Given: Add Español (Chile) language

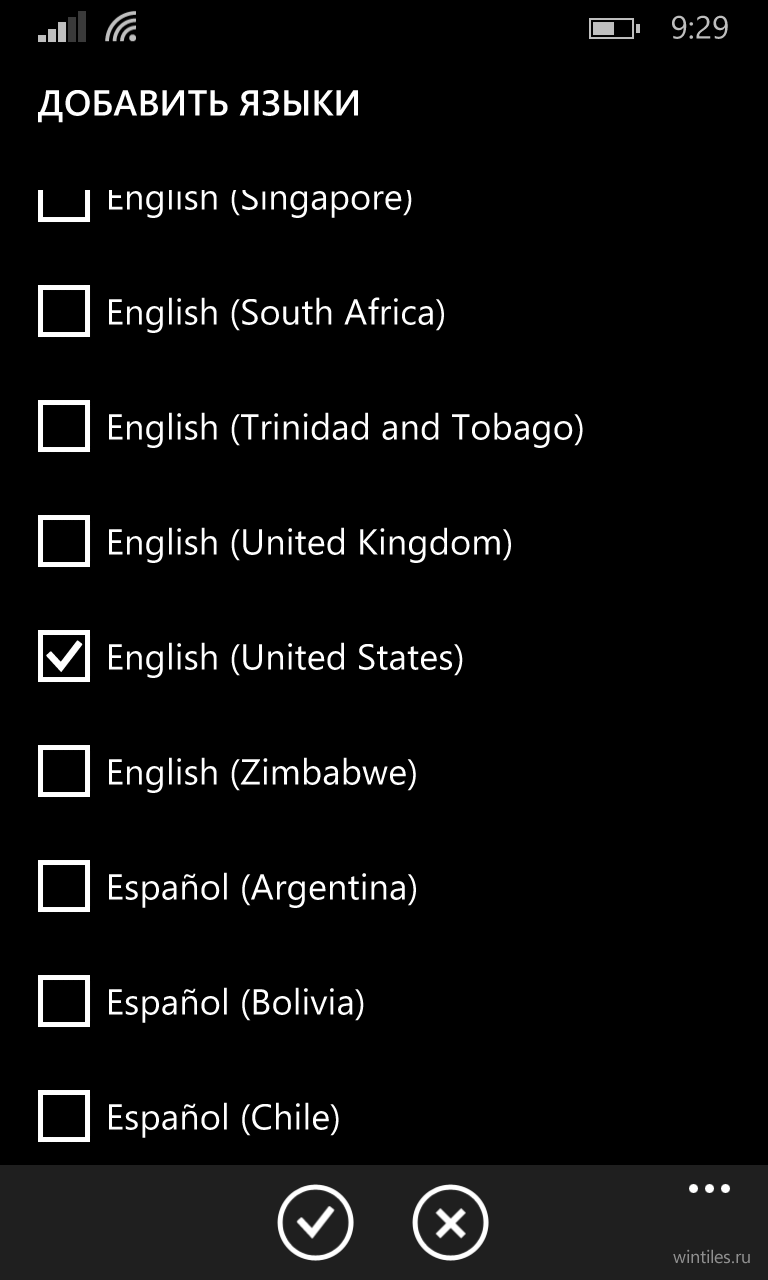Looking at the screenshot, I should [64, 1116].
